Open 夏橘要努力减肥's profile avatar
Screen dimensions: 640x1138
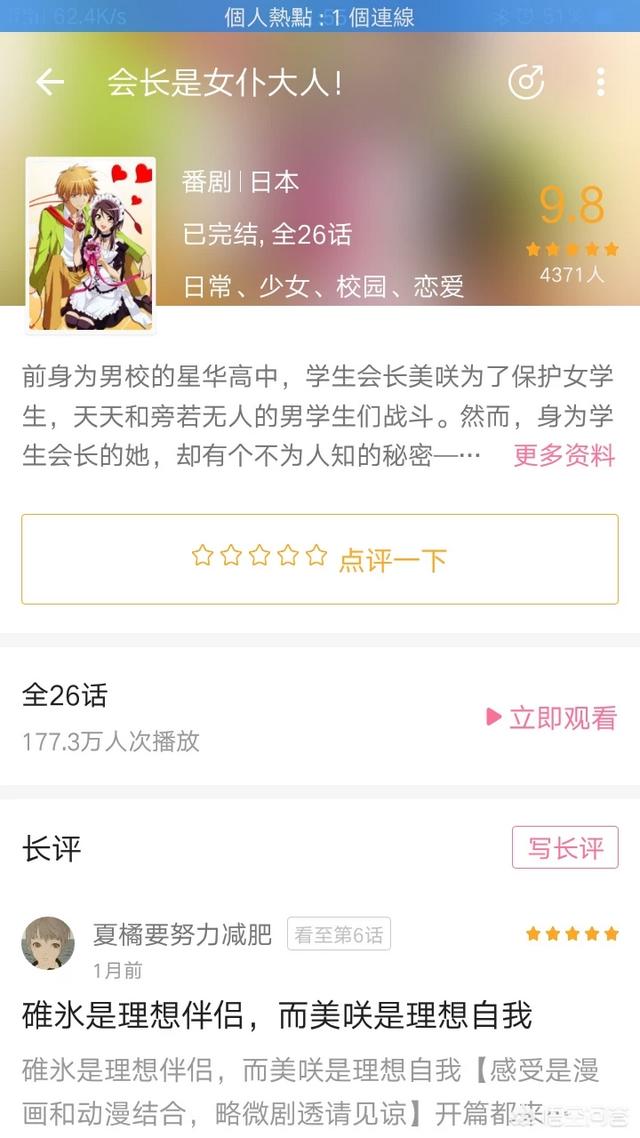tap(48, 943)
